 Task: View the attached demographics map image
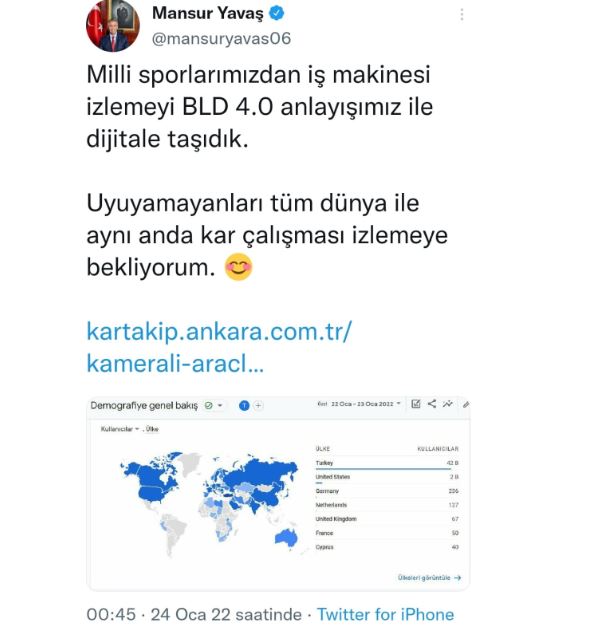(279, 490)
